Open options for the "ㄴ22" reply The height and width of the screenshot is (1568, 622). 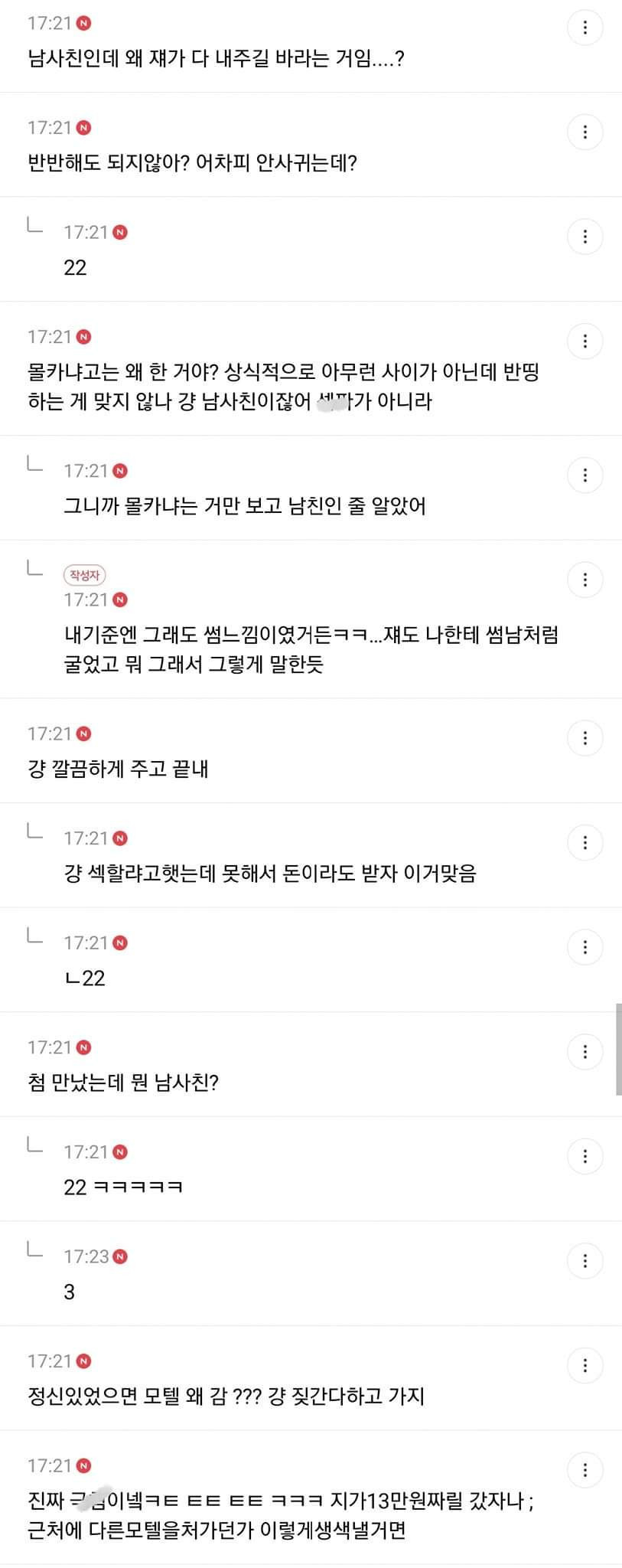pos(585,947)
